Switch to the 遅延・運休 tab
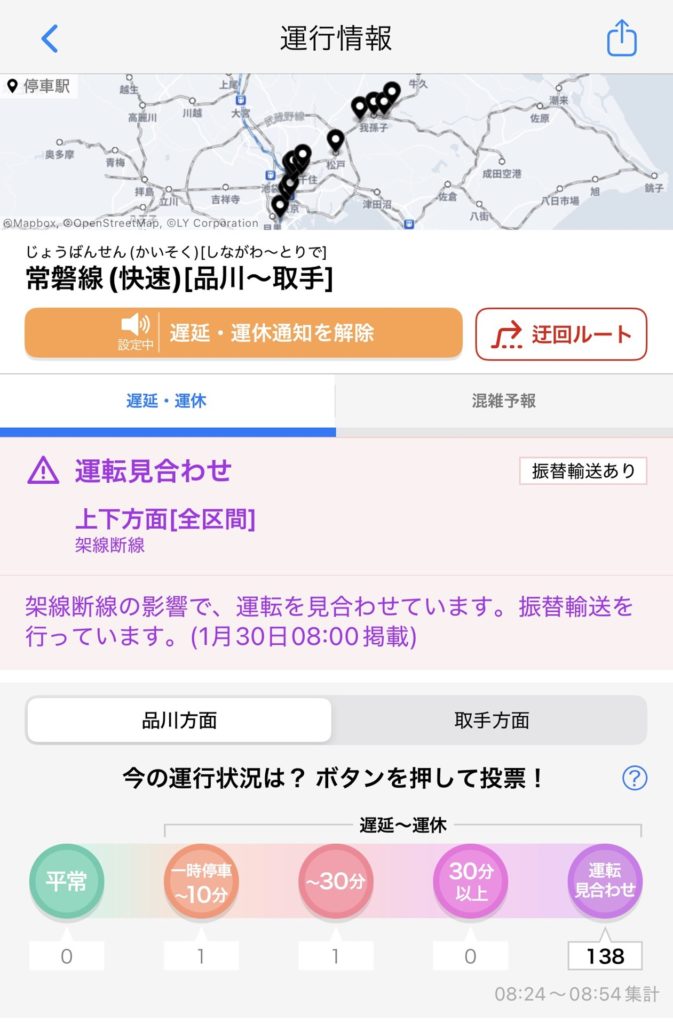673x1024 pixels. pos(166,401)
